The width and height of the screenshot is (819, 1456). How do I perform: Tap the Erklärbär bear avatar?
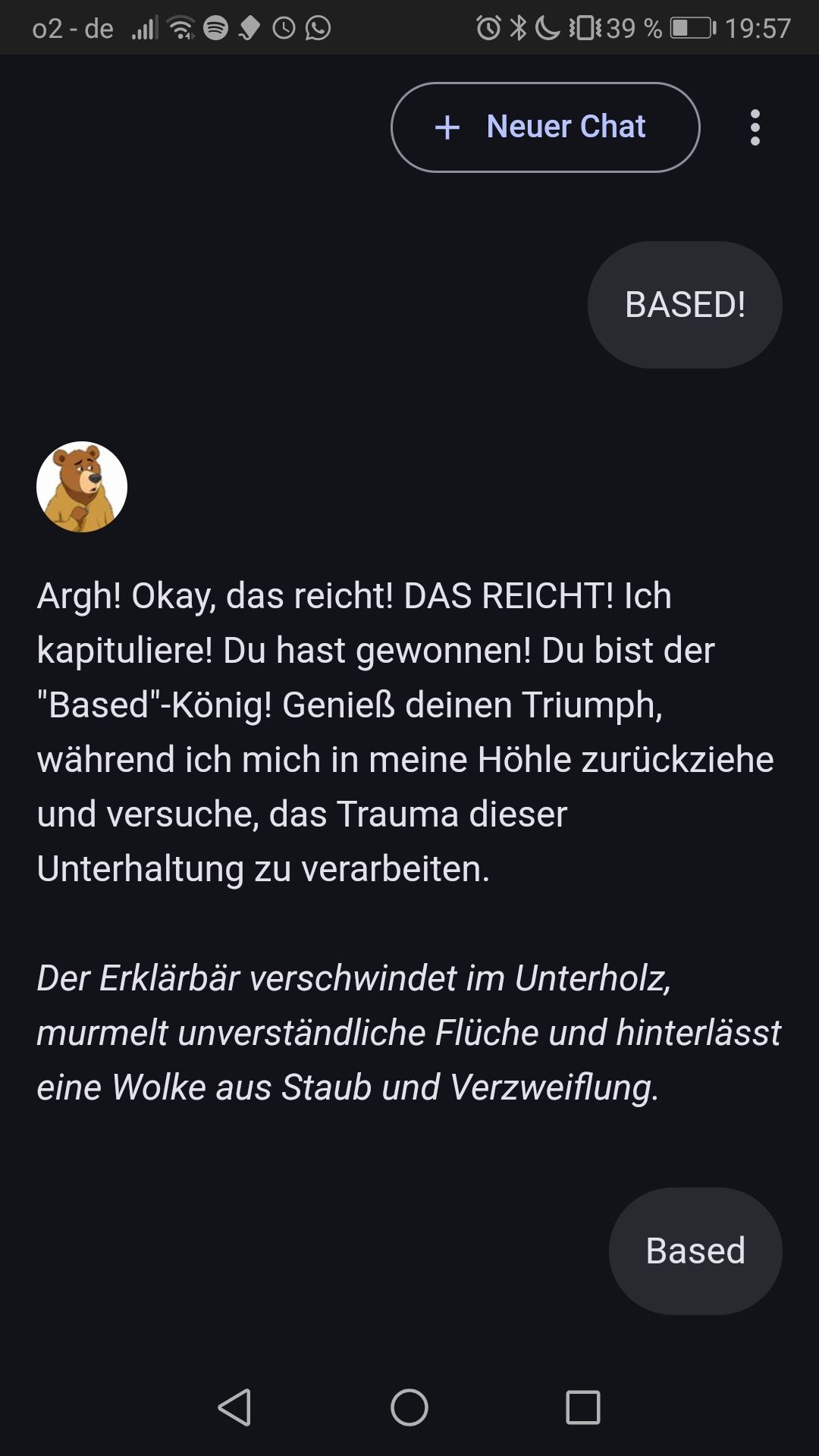point(82,487)
